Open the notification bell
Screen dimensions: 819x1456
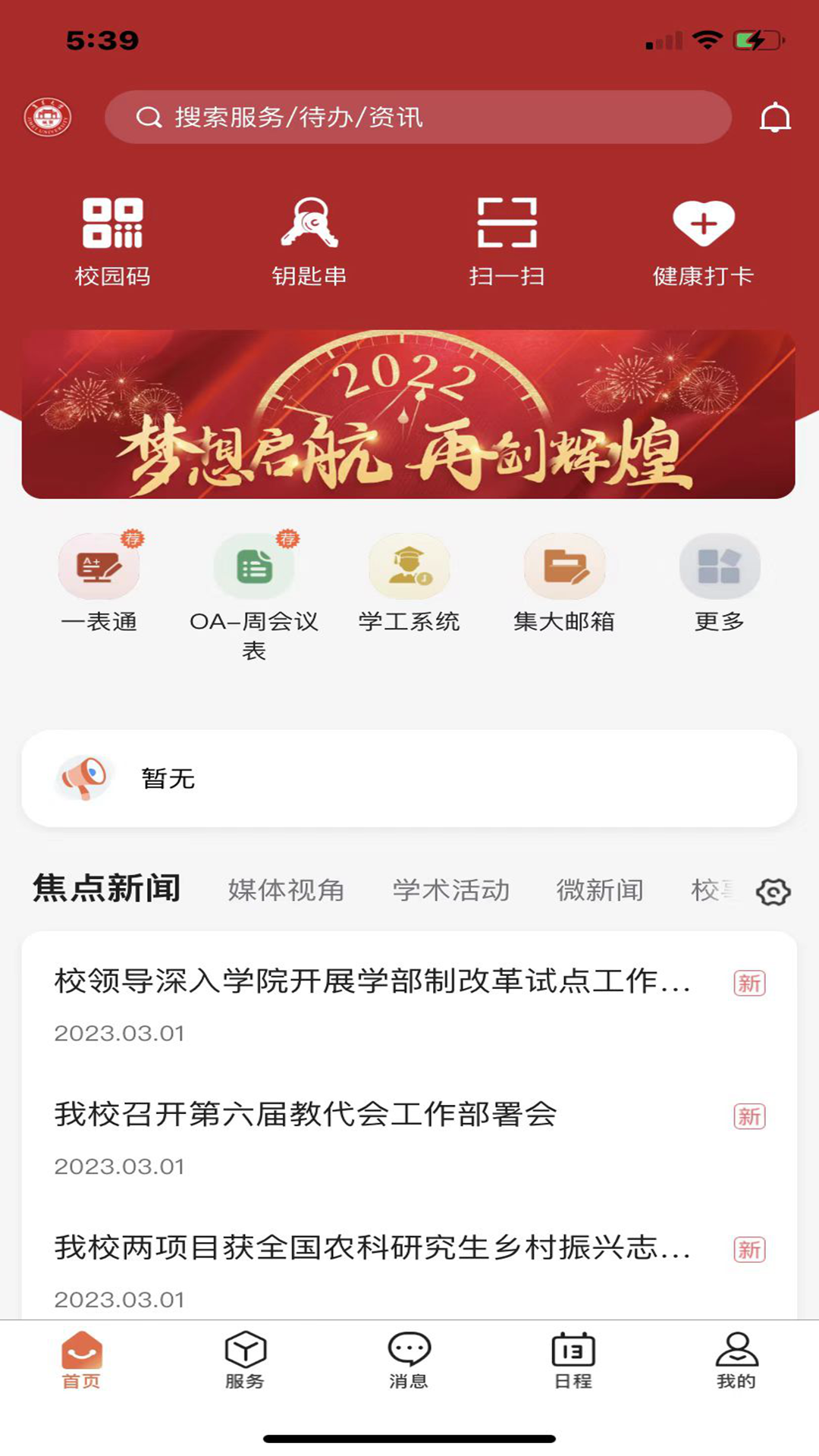pyautogui.click(x=774, y=117)
